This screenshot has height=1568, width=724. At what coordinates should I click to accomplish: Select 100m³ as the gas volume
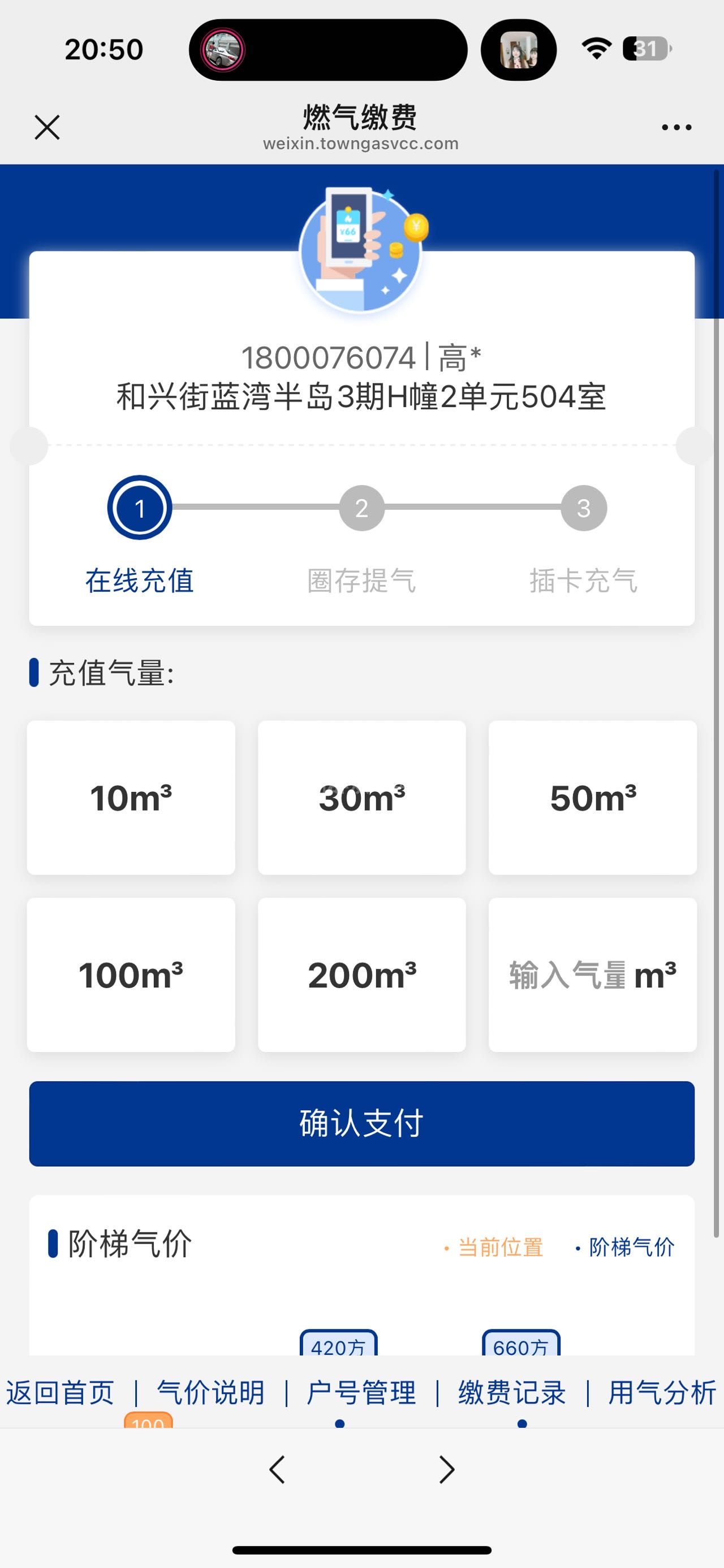tap(131, 974)
